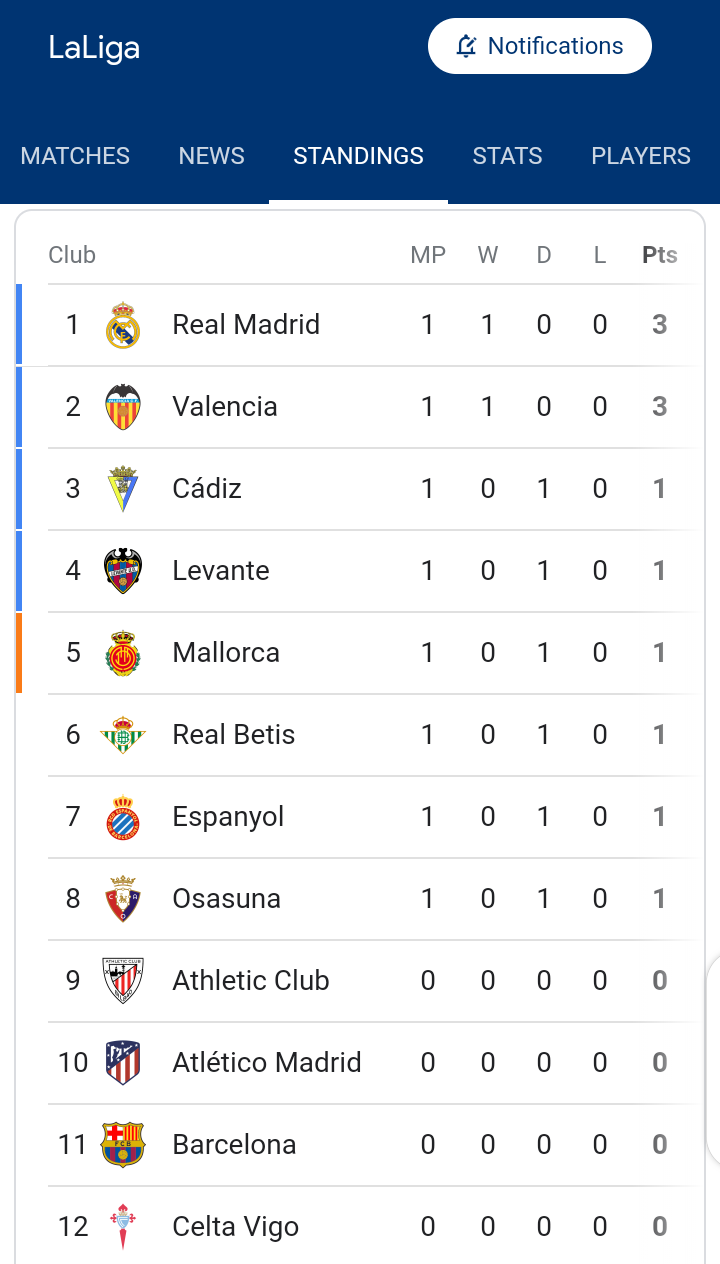Open Valencia in the standings
This screenshot has height=1264, width=720.
(360, 407)
